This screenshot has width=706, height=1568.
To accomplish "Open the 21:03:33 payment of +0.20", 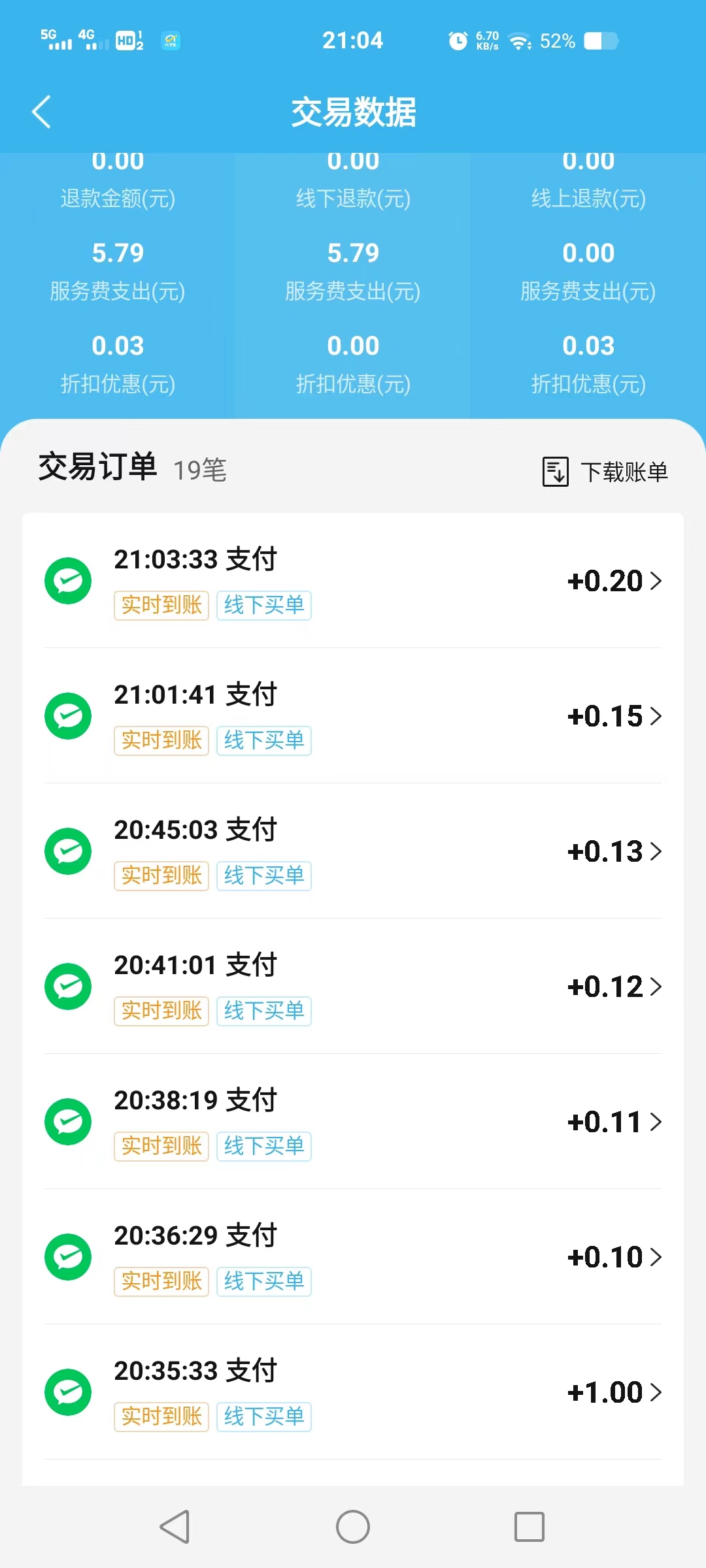I will pos(353,581).
